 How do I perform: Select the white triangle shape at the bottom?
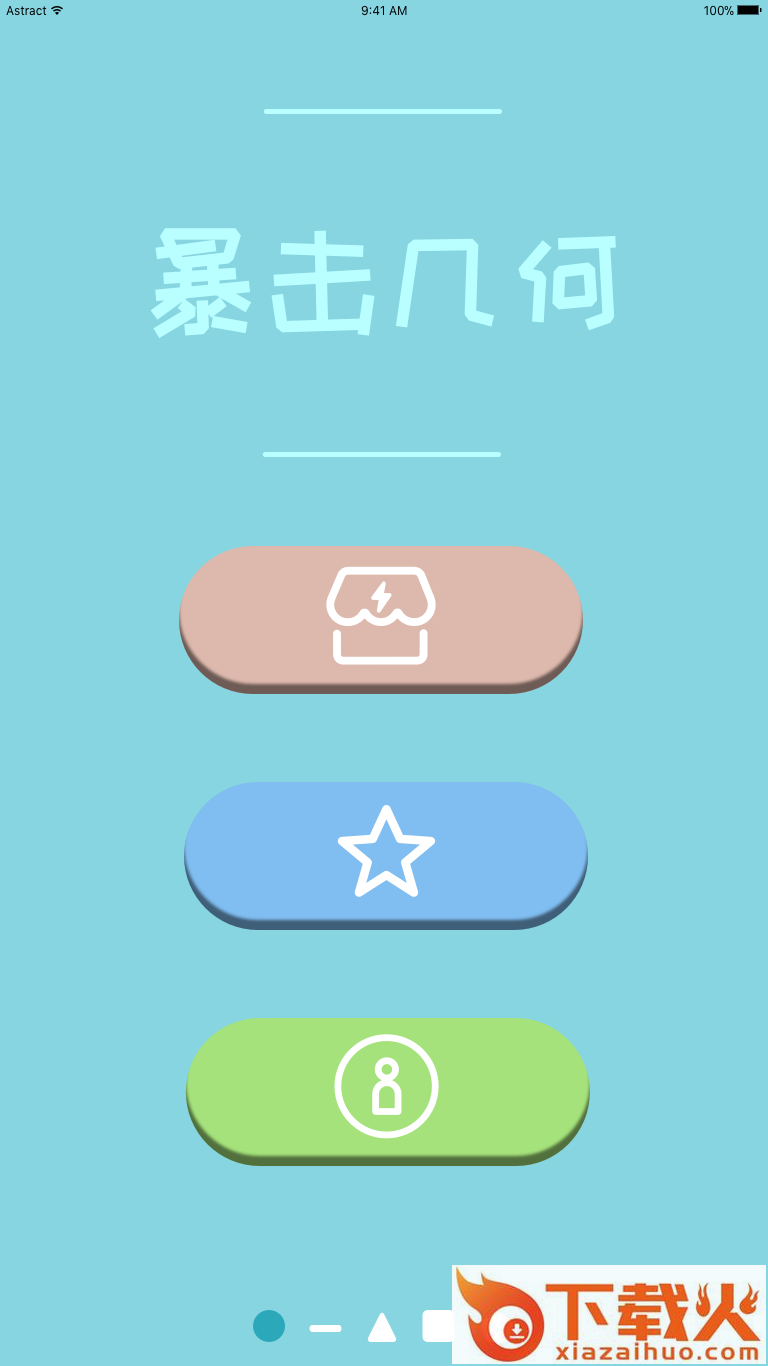[382, 1327]
